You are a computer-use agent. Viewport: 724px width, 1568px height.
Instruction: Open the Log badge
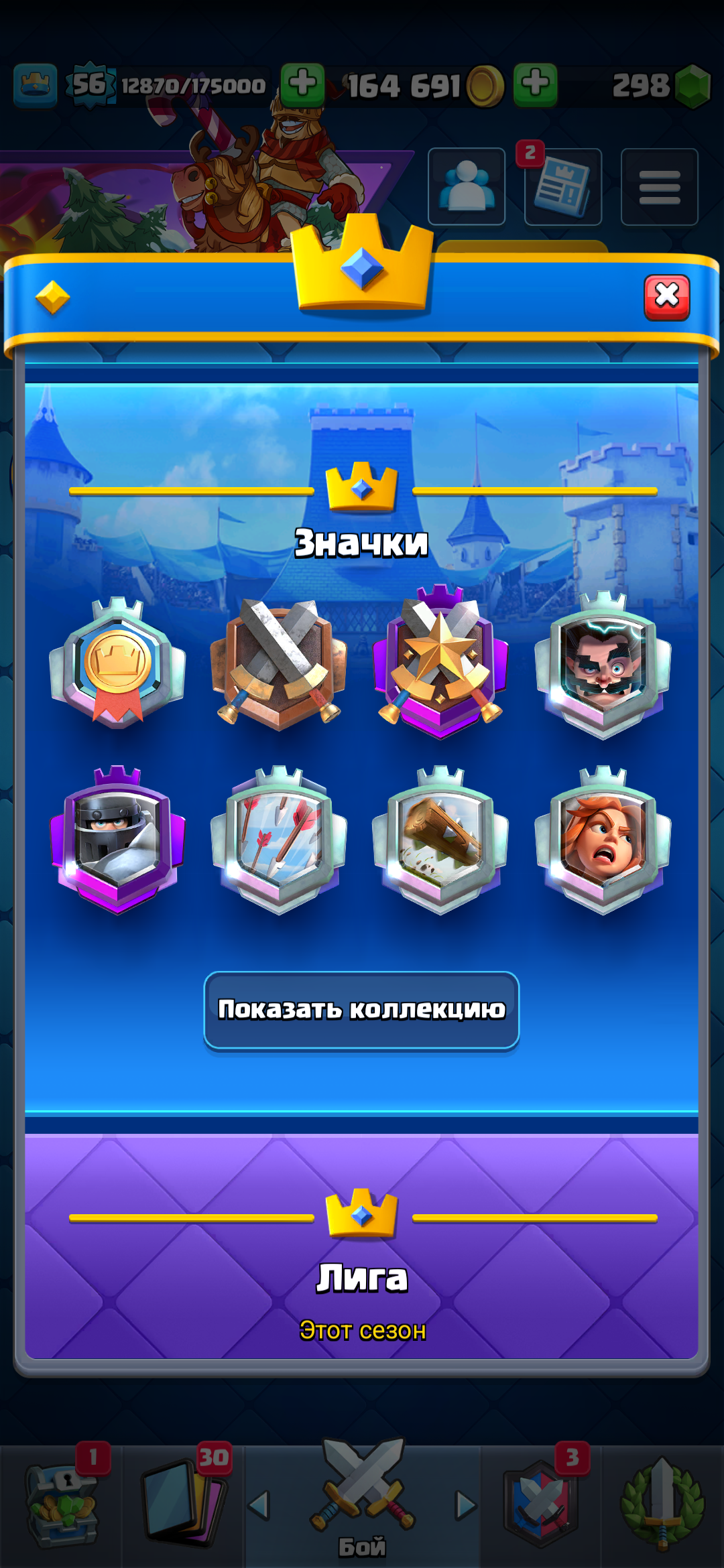click(x=440, y=840)
